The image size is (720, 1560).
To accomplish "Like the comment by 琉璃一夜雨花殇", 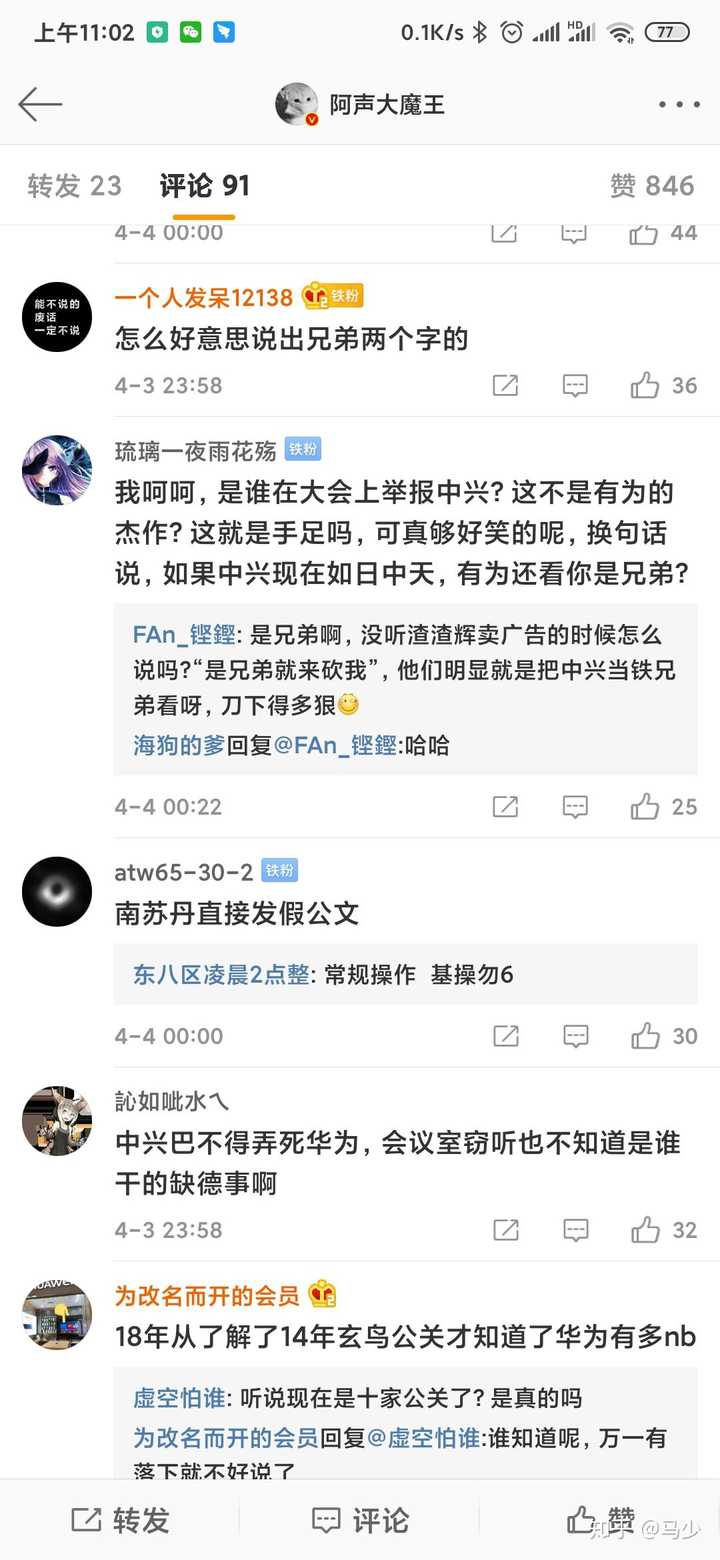I will (646, 807).
